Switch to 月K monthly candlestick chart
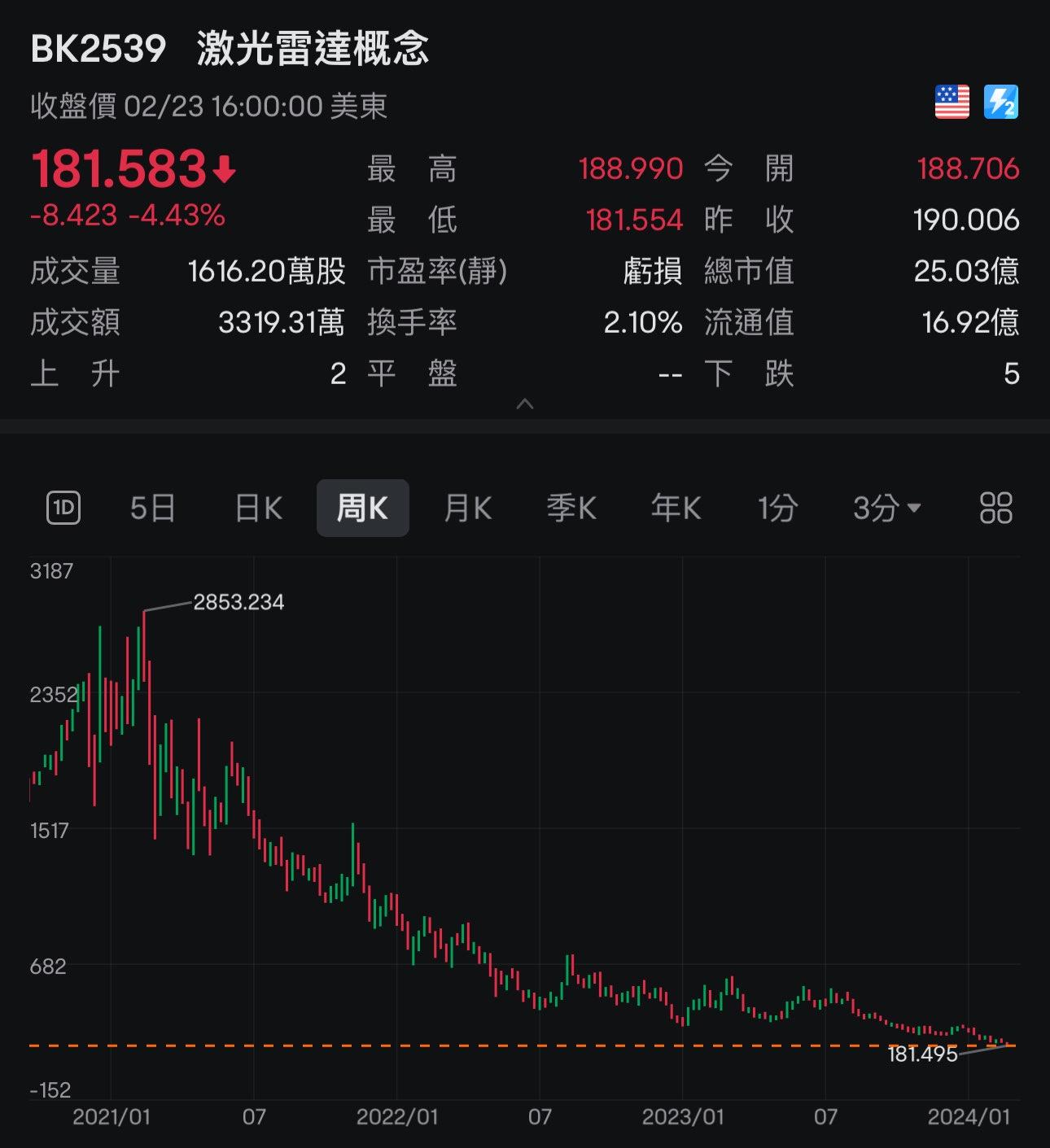The height and width of the screenshot is (1148, 1050). tap(467, 509)
